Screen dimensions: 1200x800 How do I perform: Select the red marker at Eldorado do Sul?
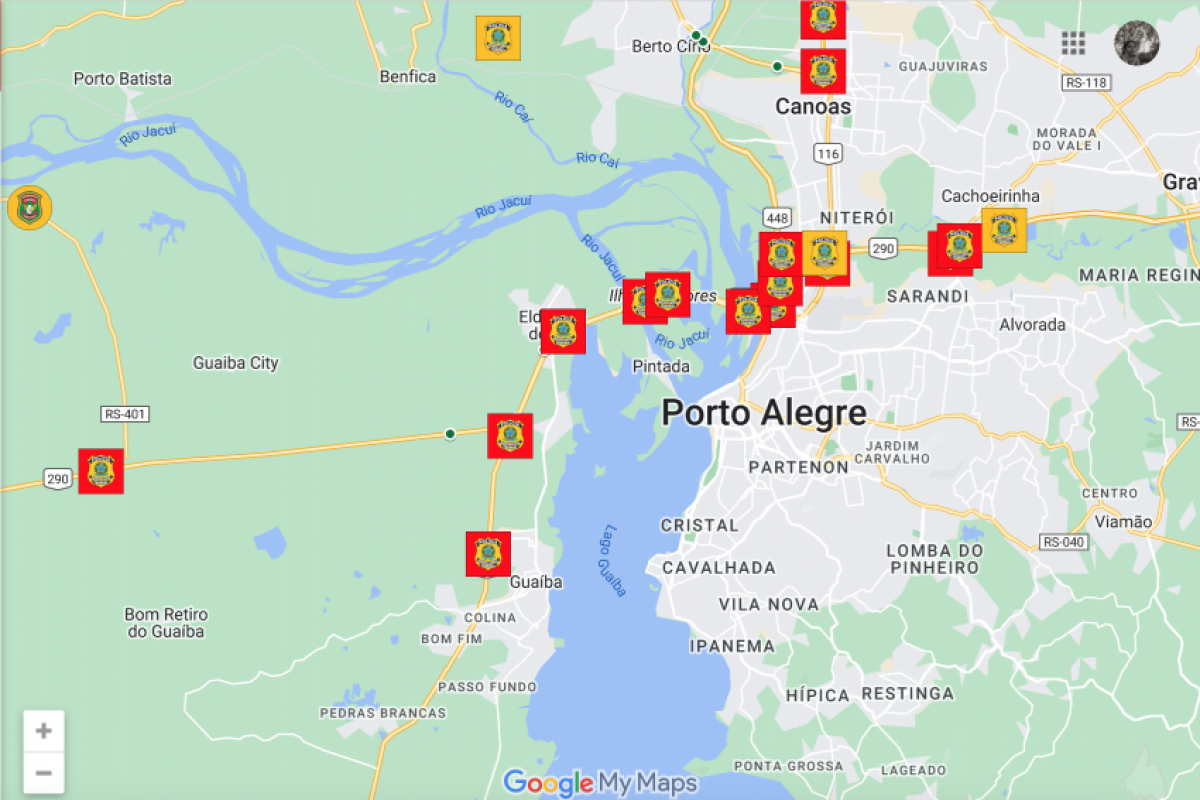point(563,331)
